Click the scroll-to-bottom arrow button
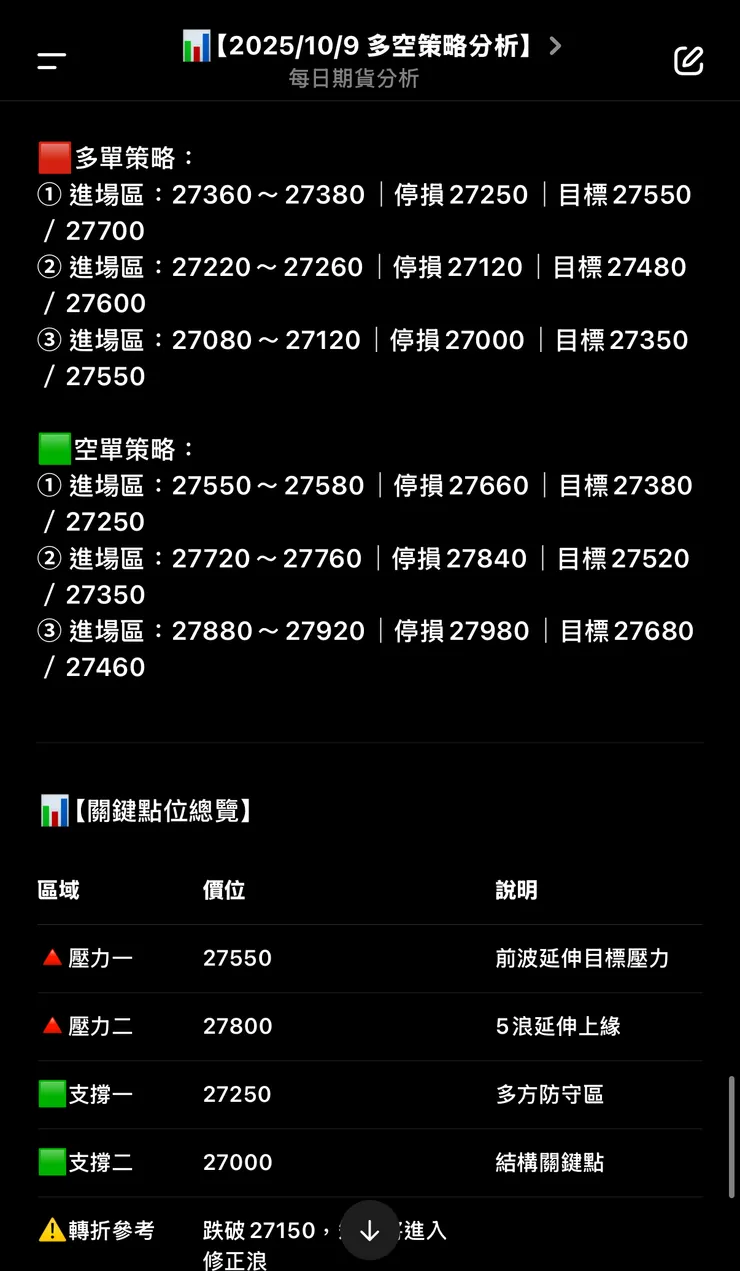Screen dimensions: 740x1271 (x=369, y=1230)
